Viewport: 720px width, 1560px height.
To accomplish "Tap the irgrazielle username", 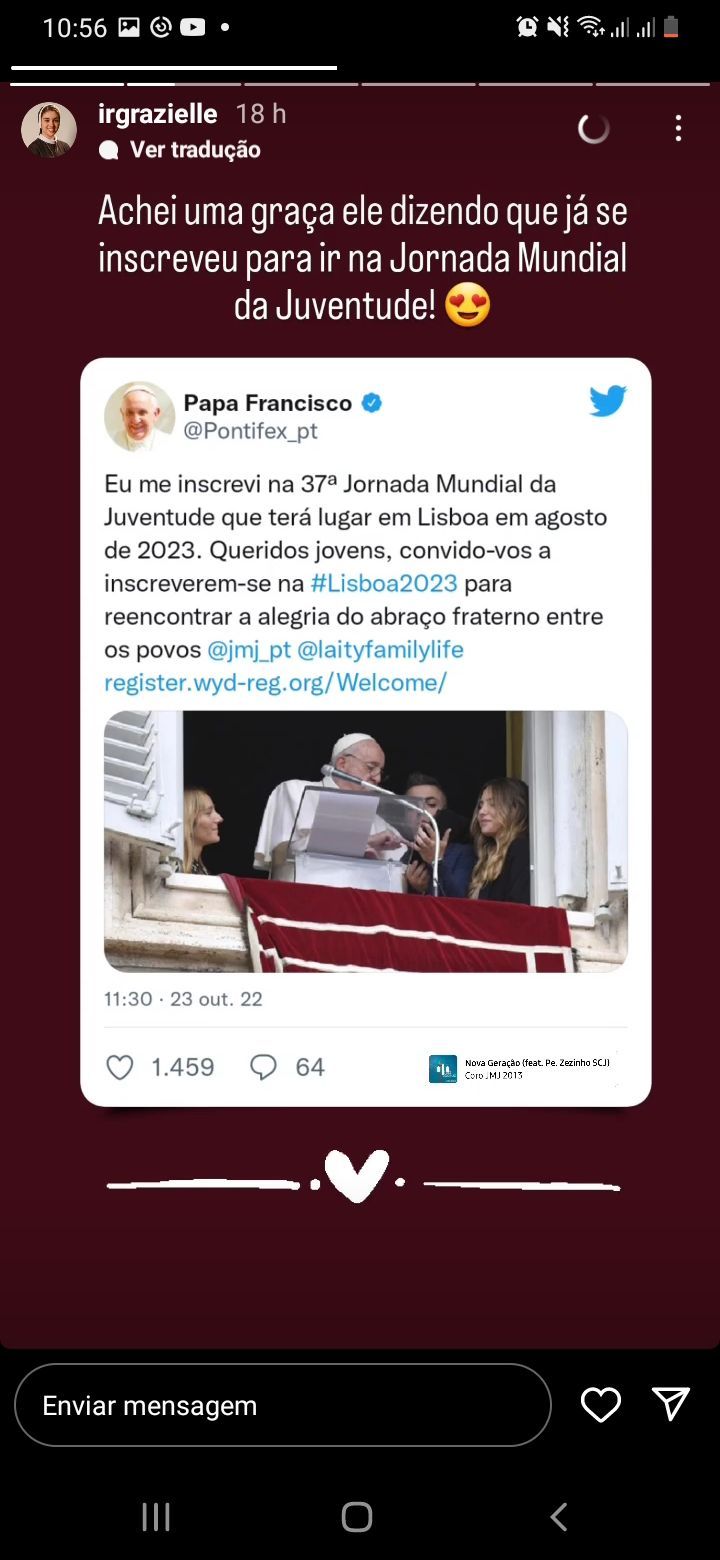I will pos(158,115).
